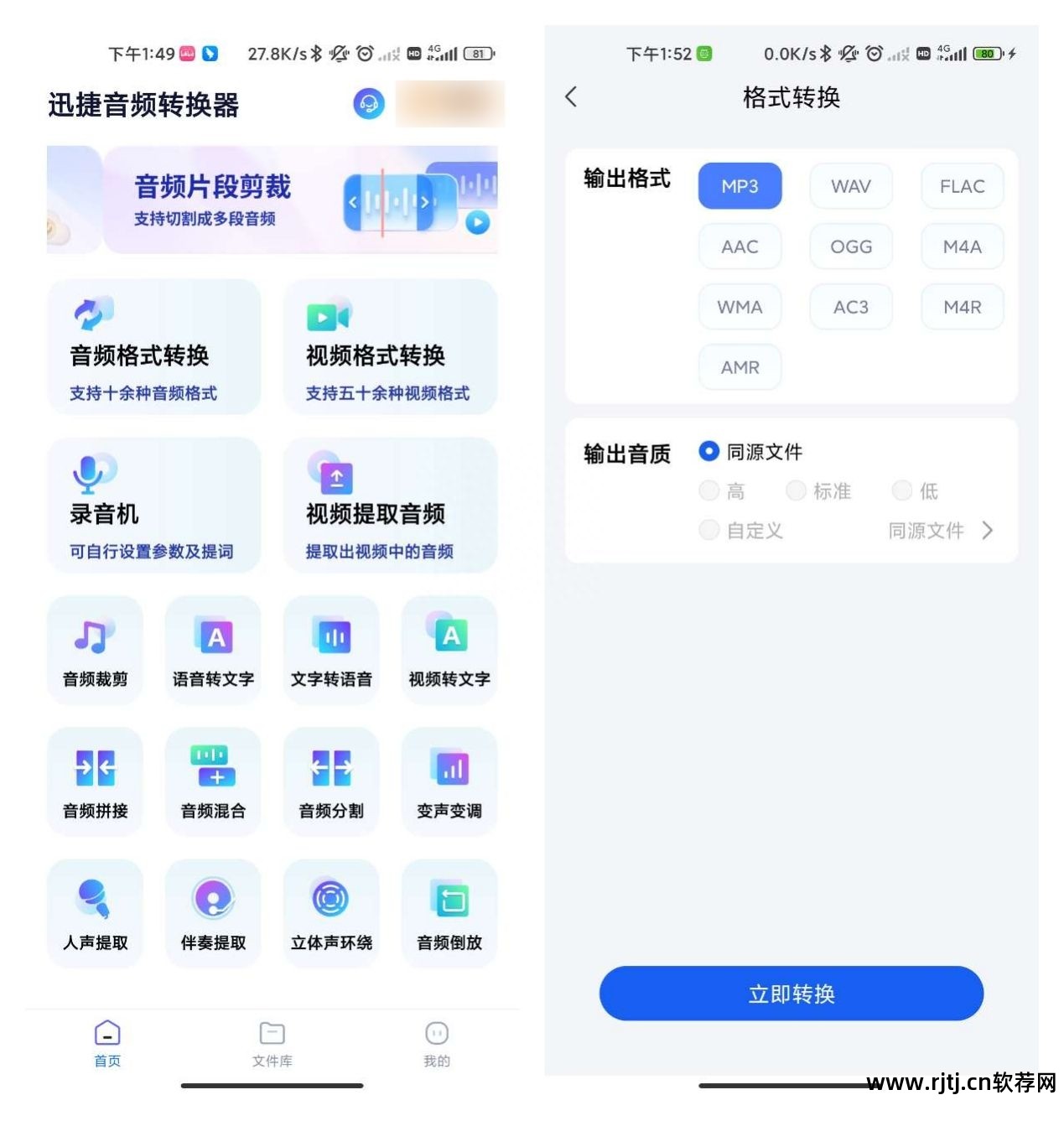Choose FLAC output format
This screenshot has height=1121, width=1064.
click(962, 186)
